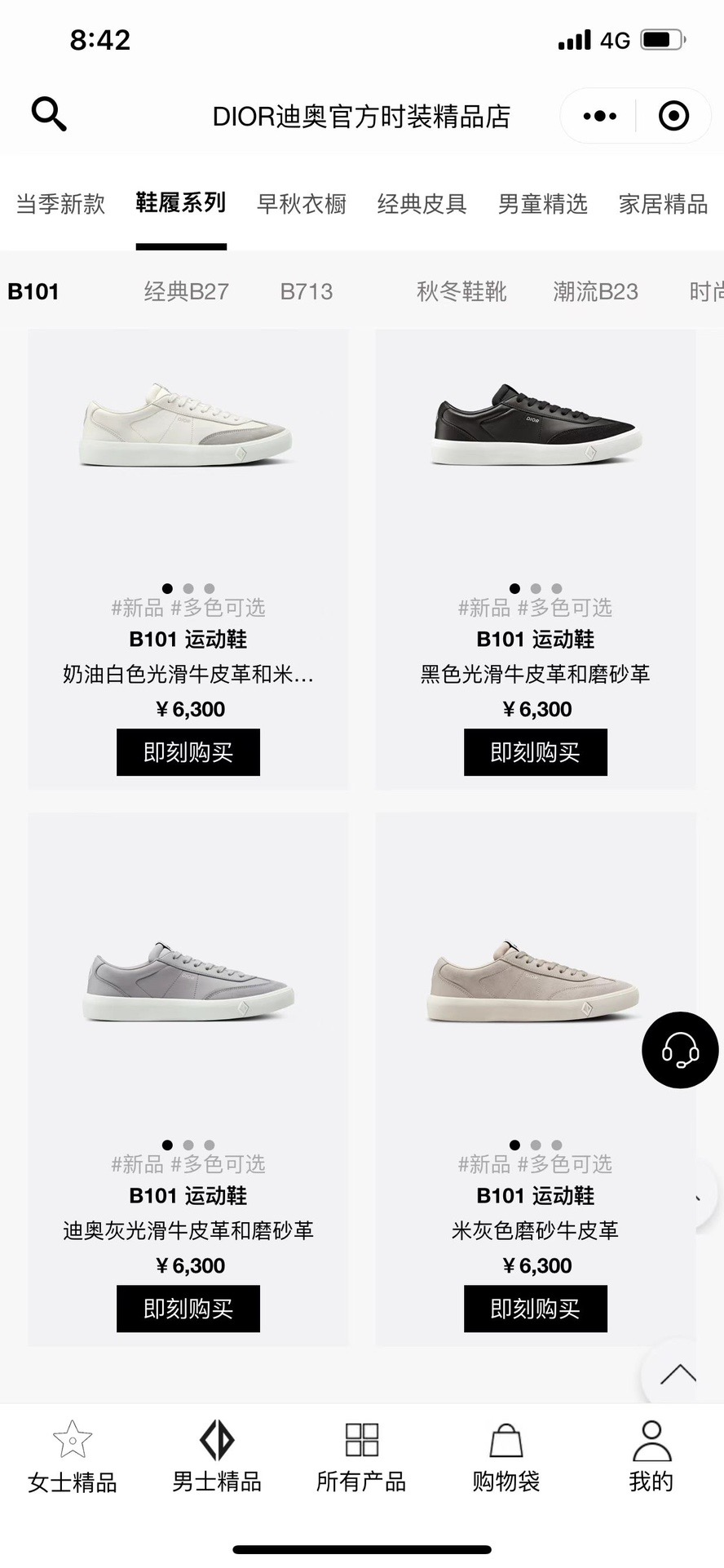Buy the 米灰色磨砂牛皮革 B101 sneaker now
724x1568 pixels.
pos(536,1309)
